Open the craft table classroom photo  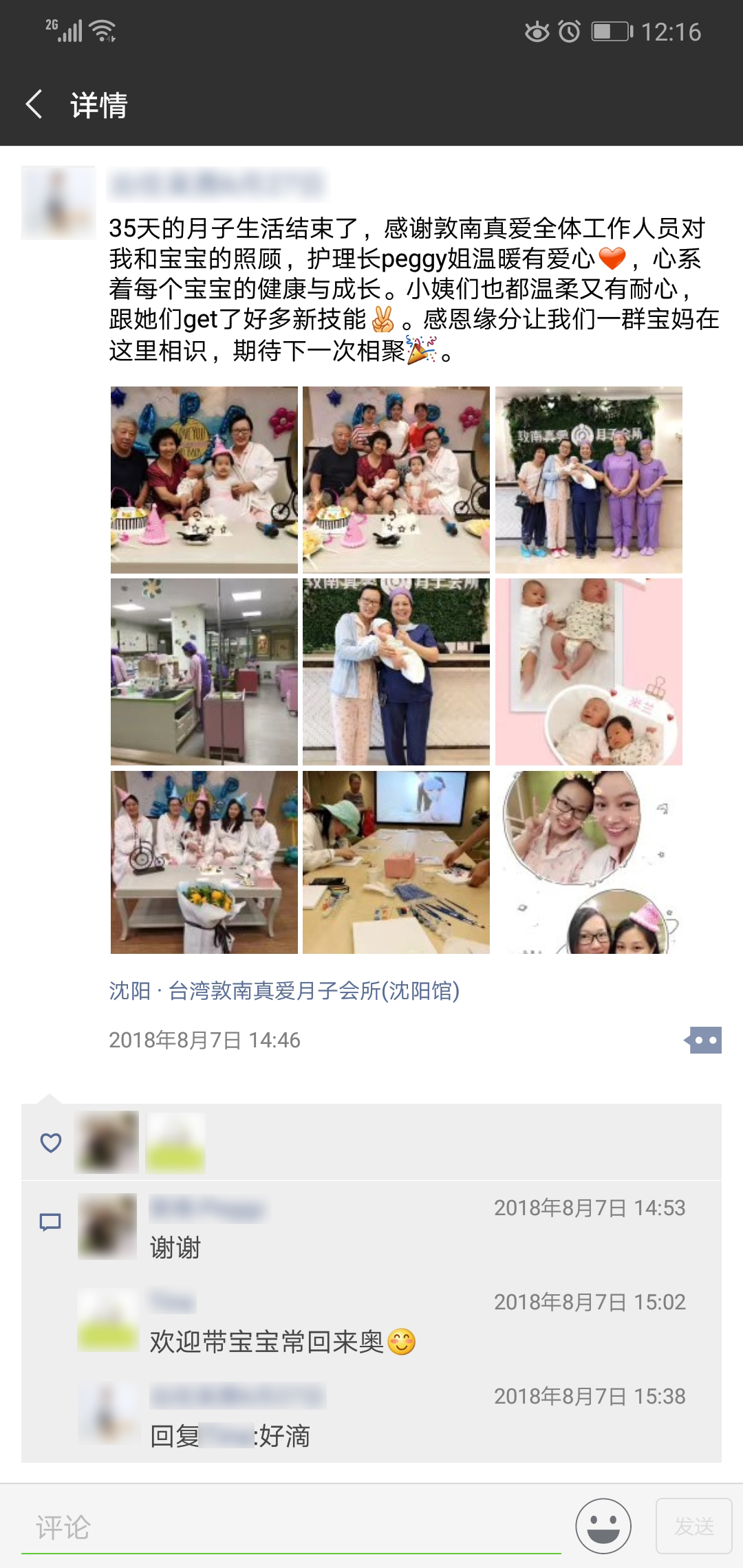pos(396,862)
